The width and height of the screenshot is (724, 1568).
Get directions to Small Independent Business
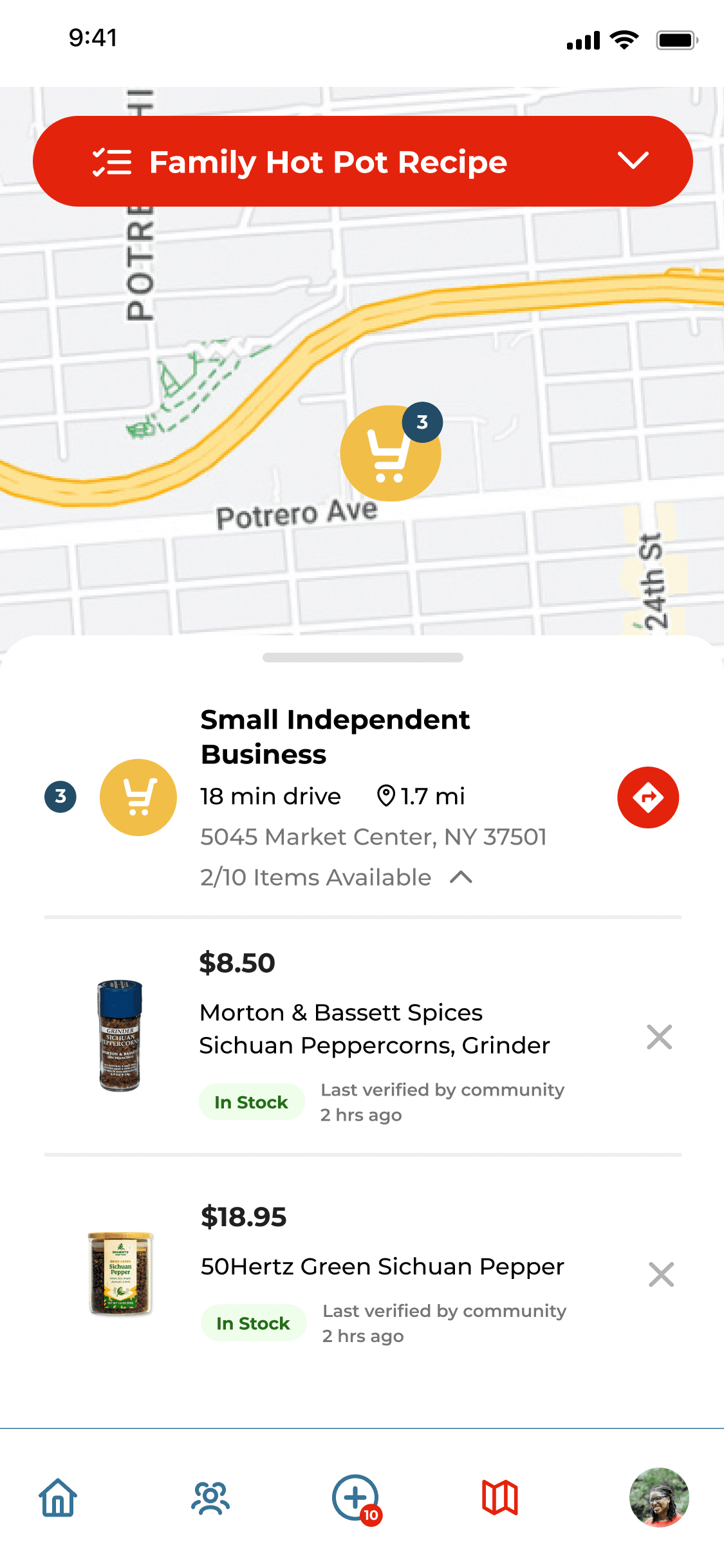[647, 797]
